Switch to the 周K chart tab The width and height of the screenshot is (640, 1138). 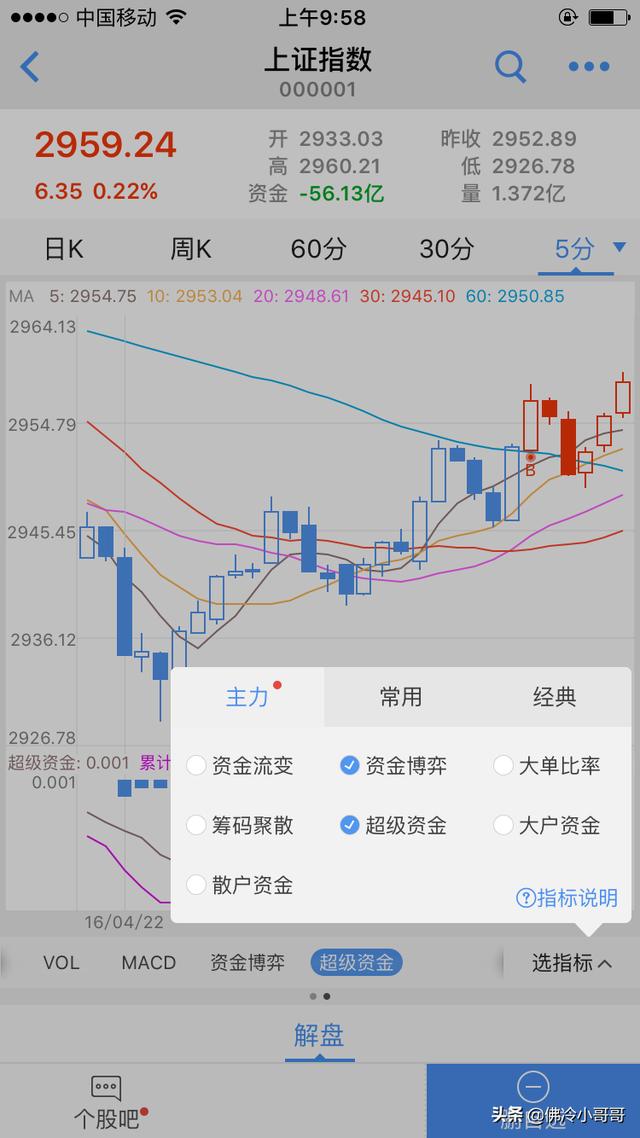click(191, 250)
